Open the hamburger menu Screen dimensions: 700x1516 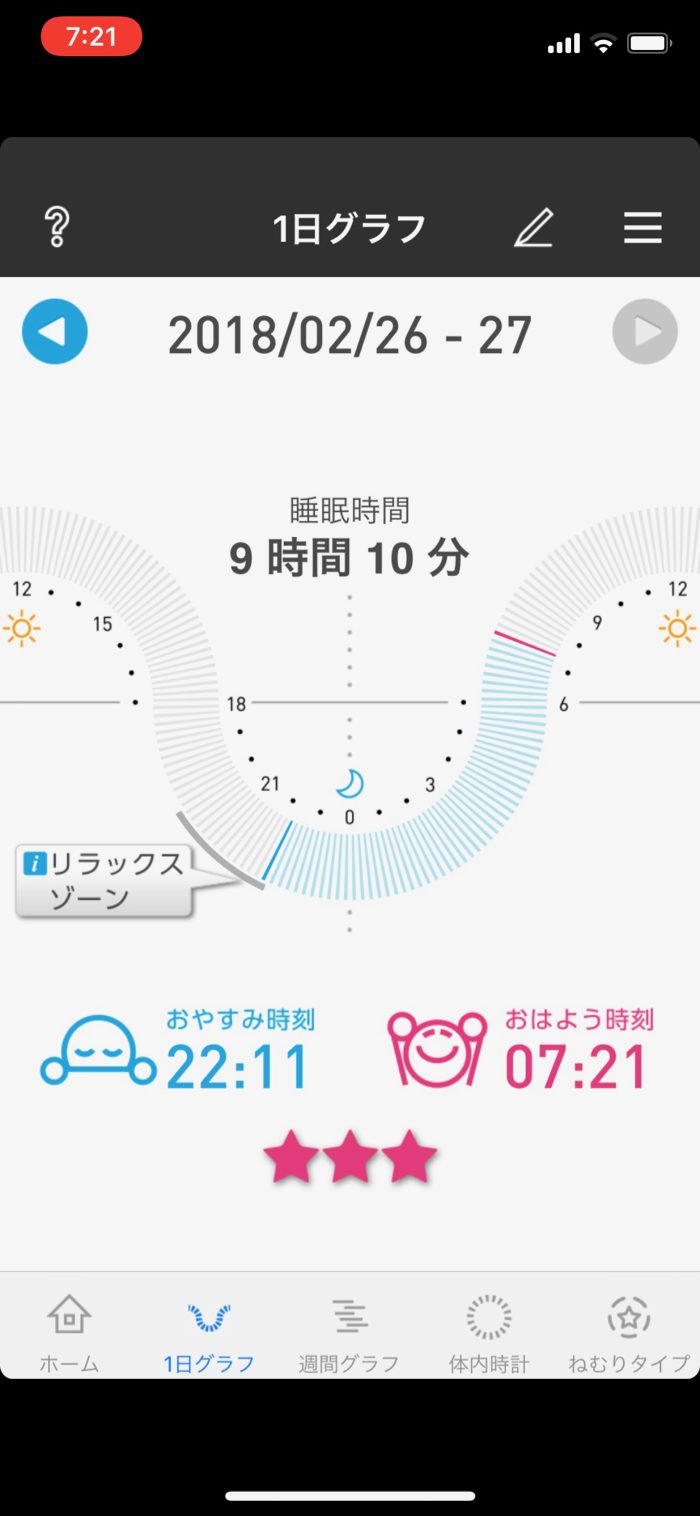(642, 228)
